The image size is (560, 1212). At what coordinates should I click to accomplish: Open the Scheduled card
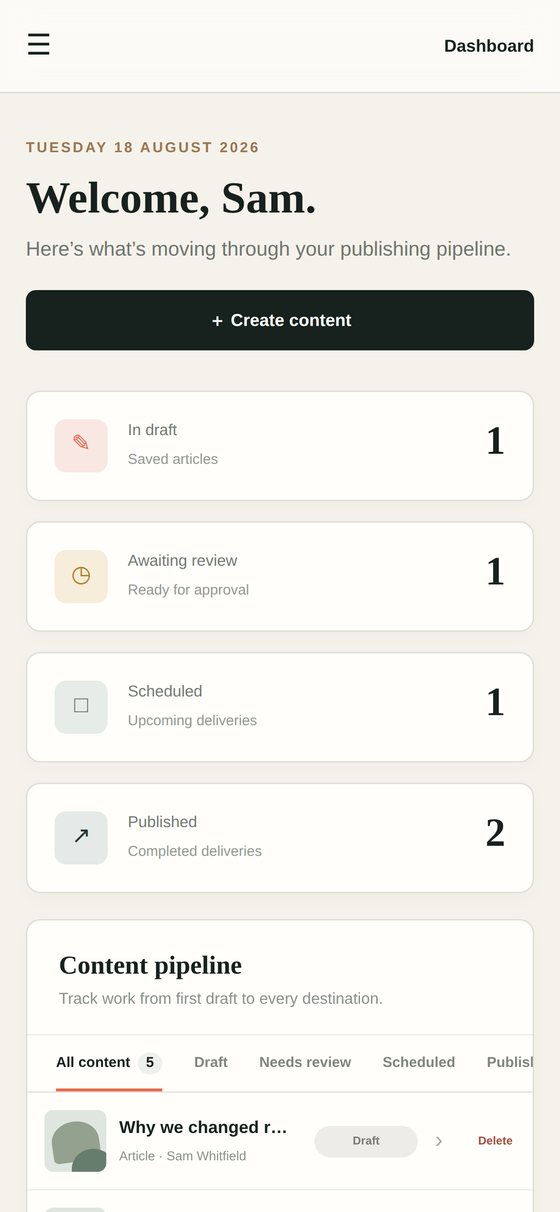[280, 707]
